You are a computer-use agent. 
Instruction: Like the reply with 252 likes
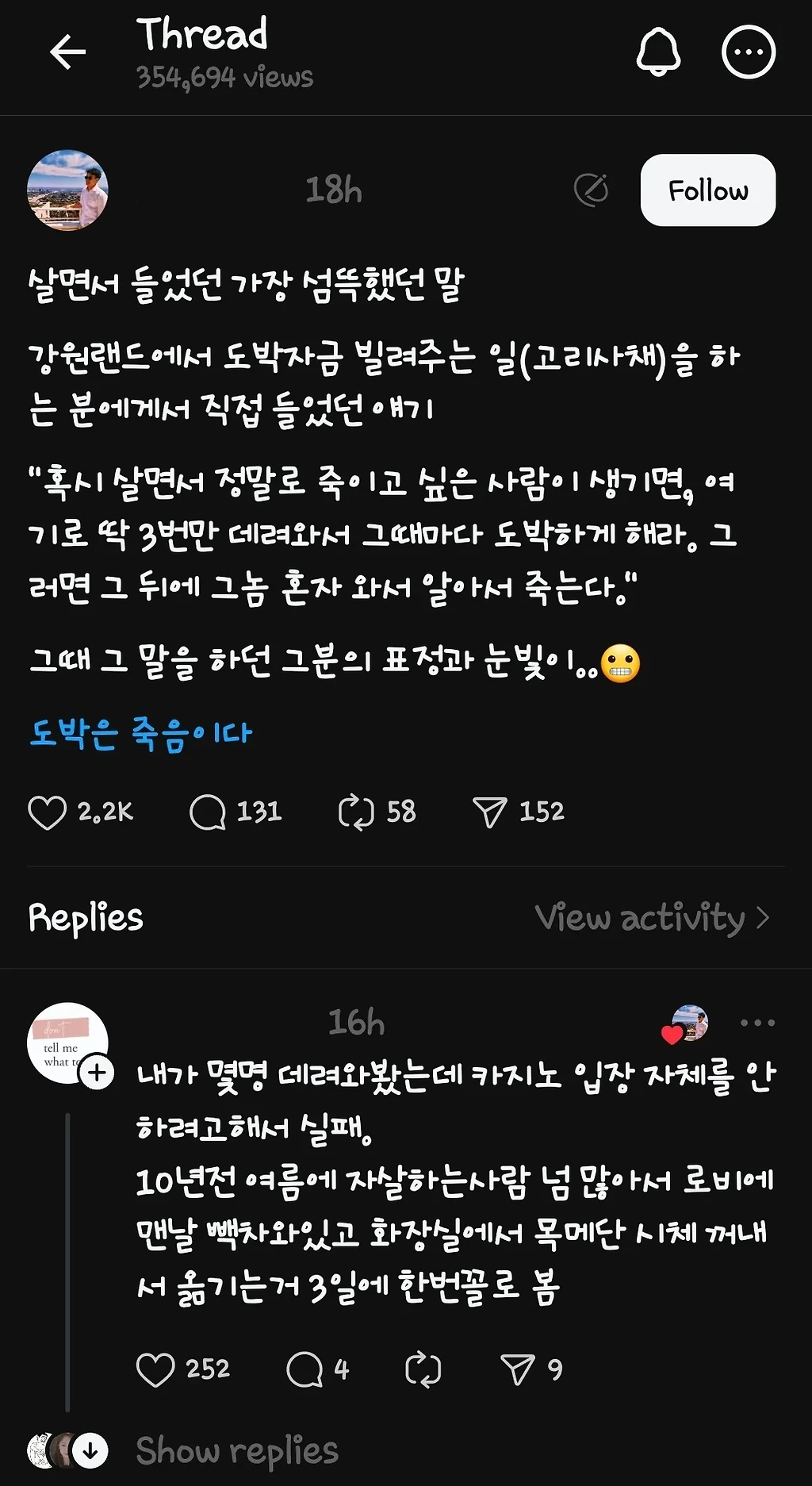click(x=155, y=1369)
